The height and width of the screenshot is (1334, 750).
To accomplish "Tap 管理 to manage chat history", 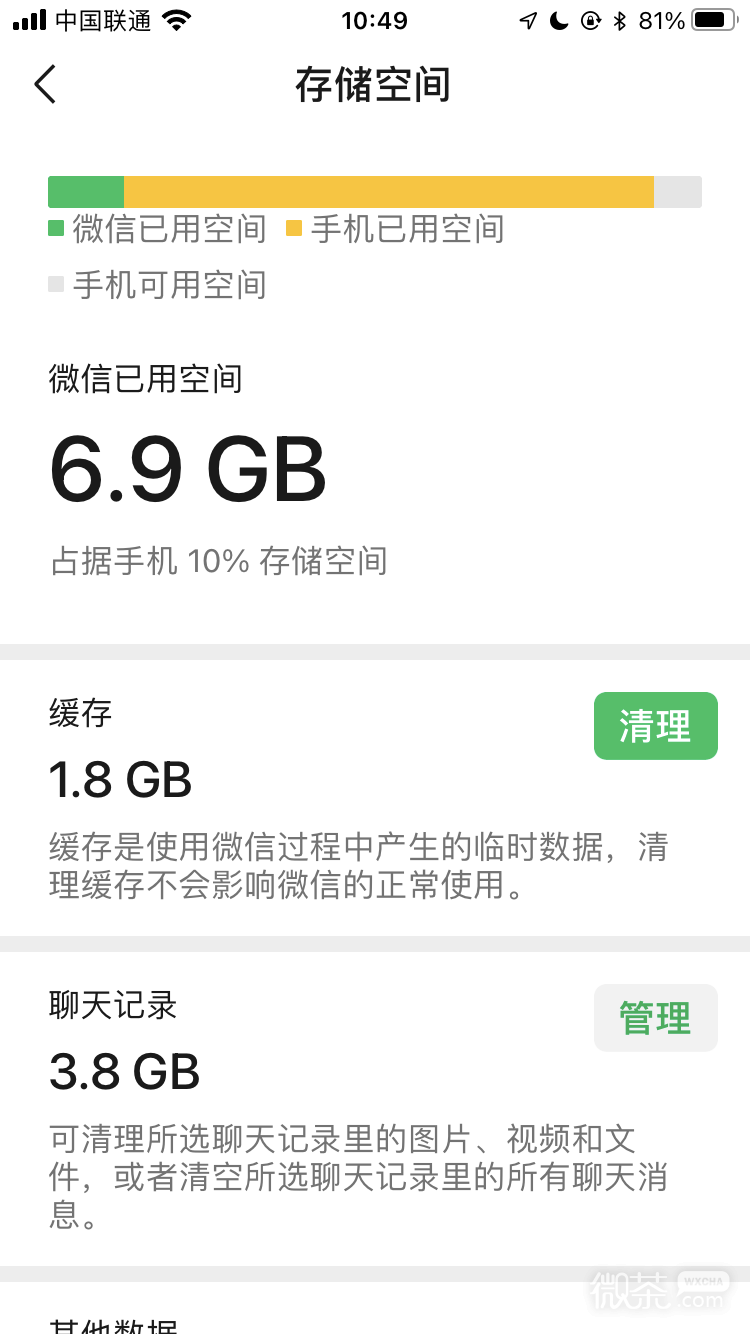I will [655, 1017].
